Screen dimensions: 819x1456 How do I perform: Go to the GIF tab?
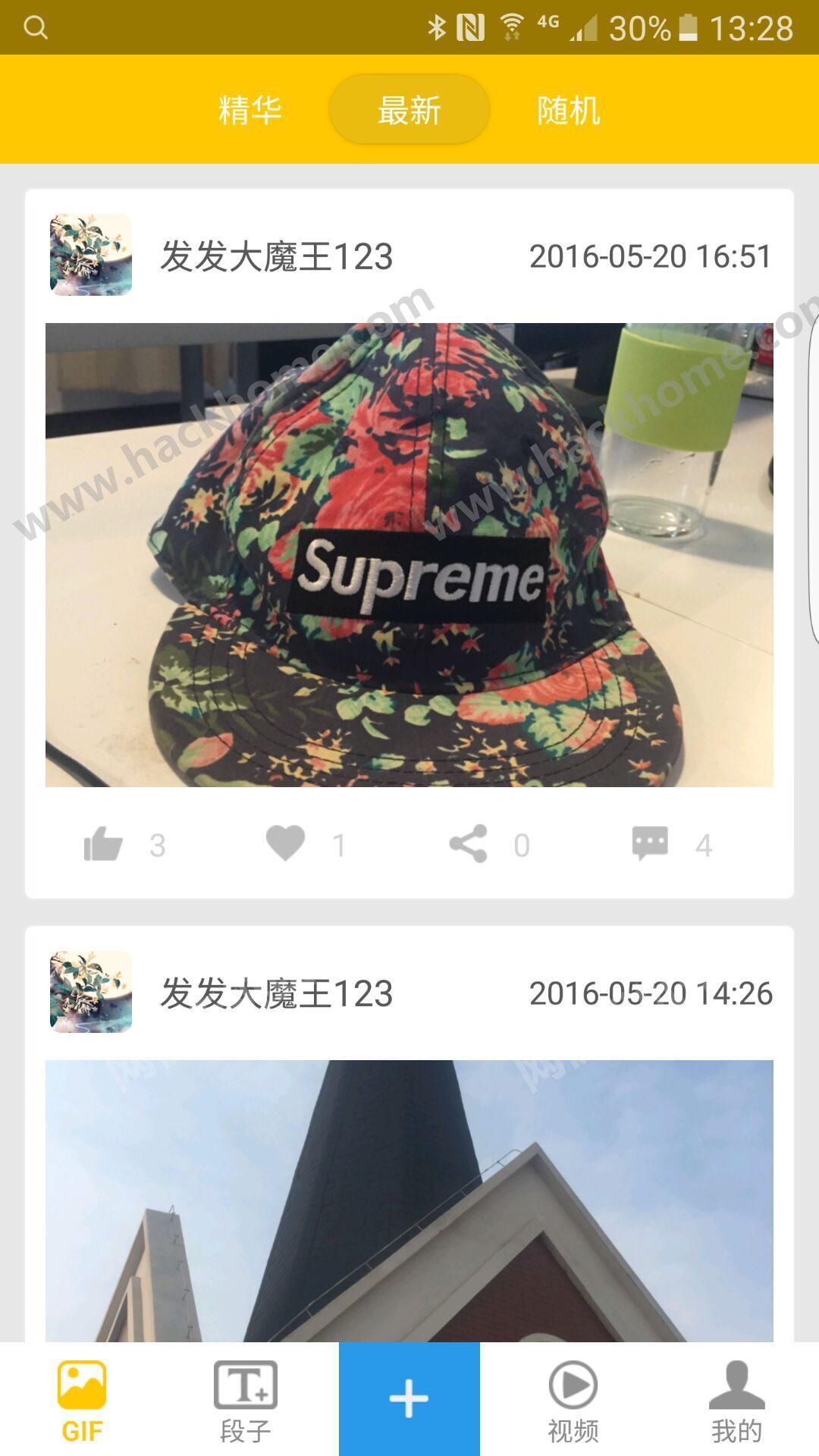pos(82,1400)
